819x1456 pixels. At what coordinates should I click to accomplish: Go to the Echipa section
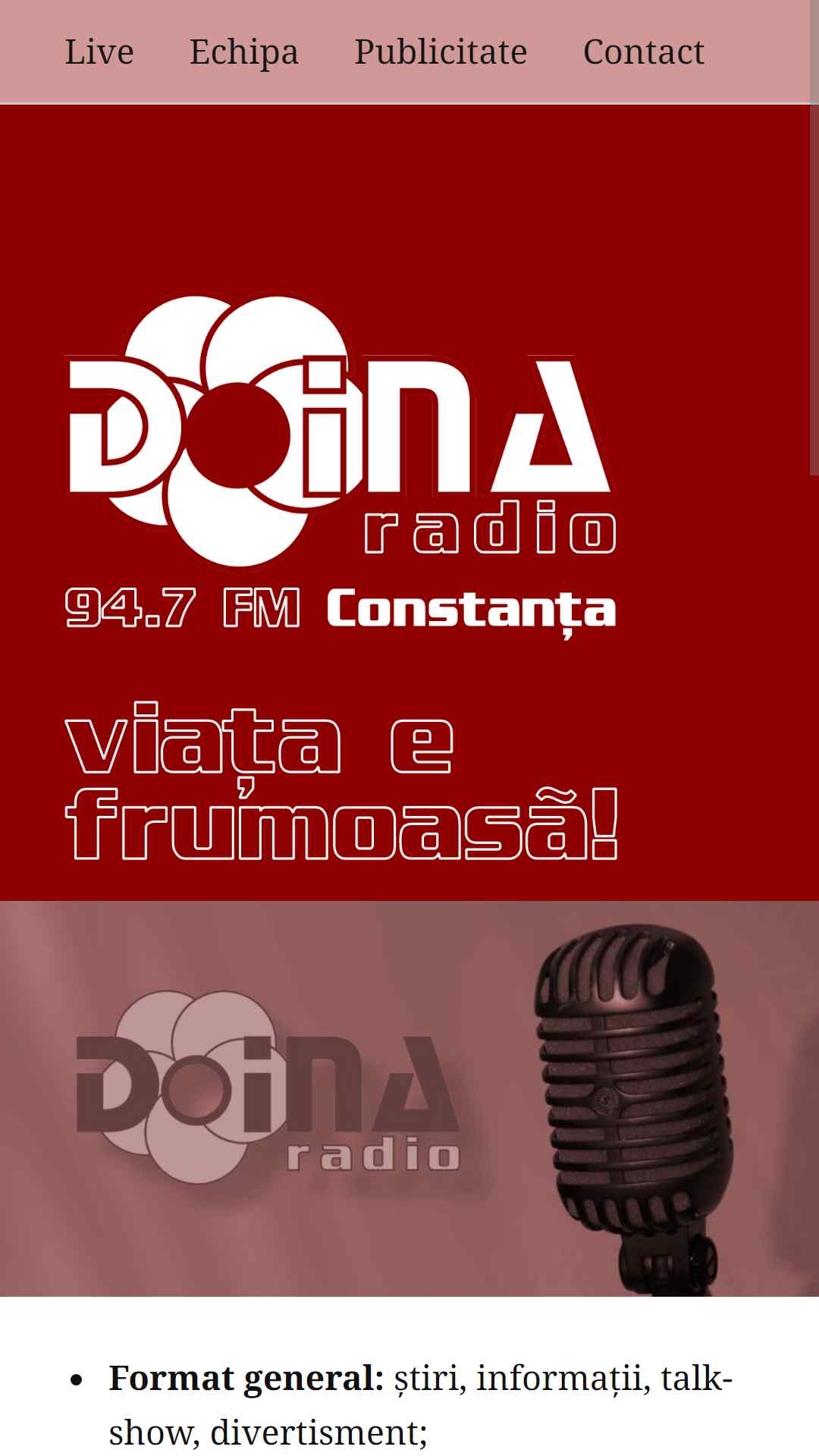(243, 52)
